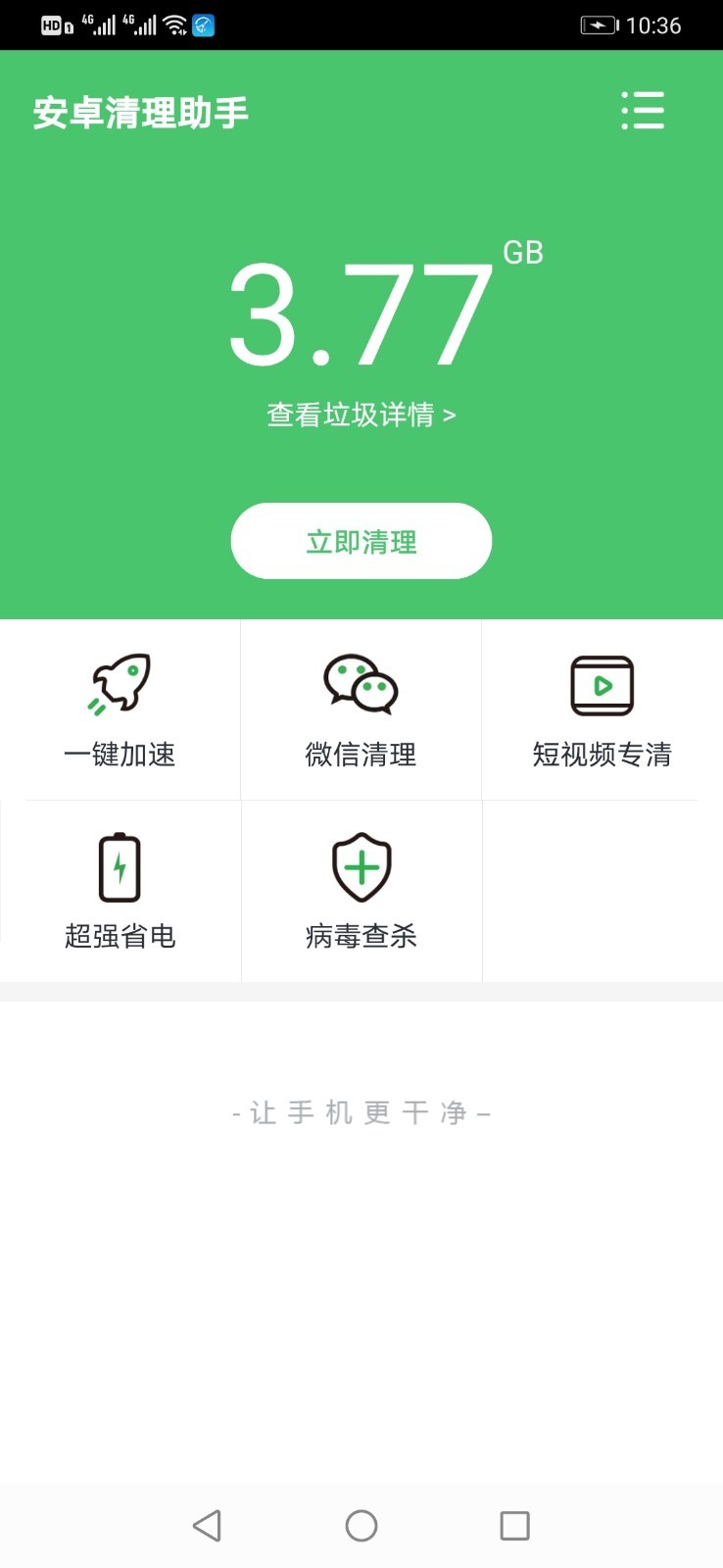The height and width of the screenshot is (1568, 723).
Task: Tap the app title 安卓清理助手
Action: [x=138, y=114]
